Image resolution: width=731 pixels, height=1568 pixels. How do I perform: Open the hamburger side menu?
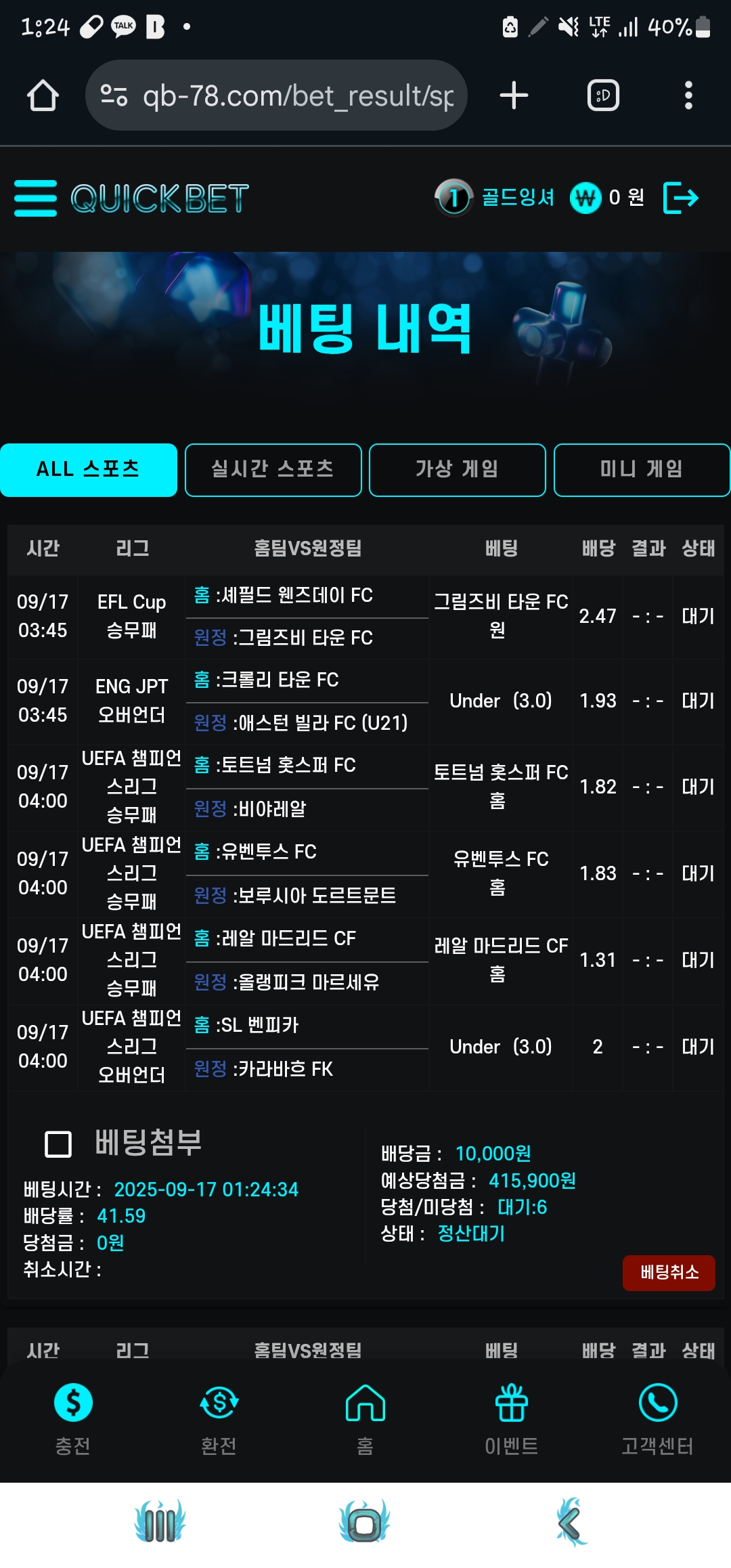pyautogui.click(x=35, y=198)
